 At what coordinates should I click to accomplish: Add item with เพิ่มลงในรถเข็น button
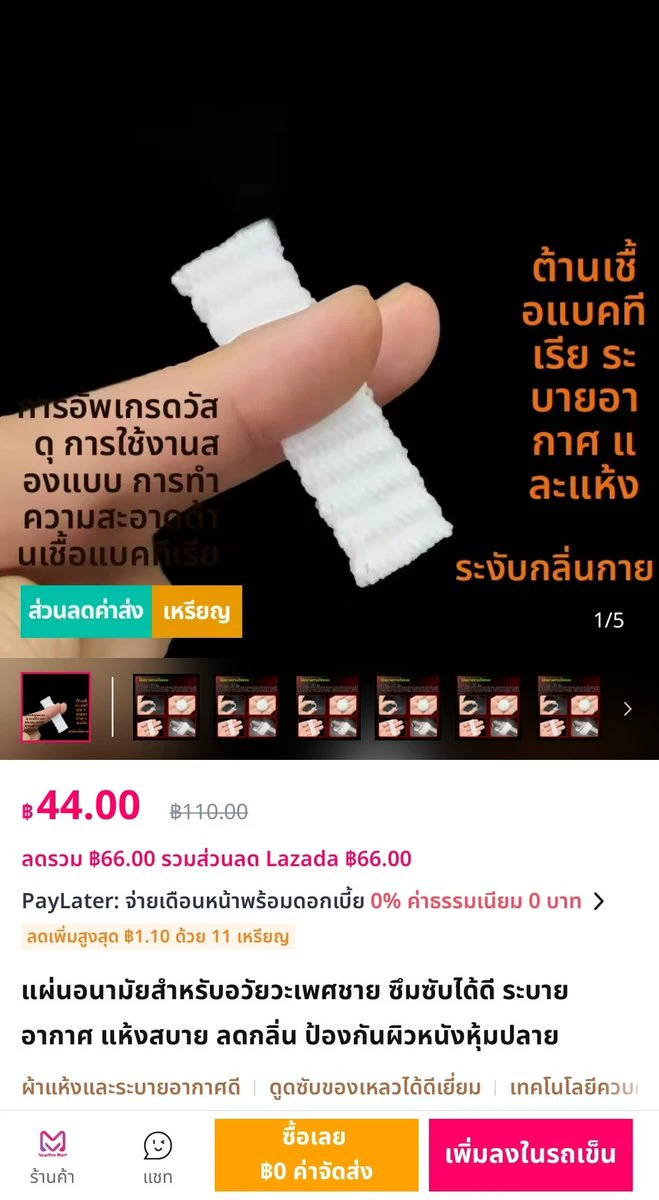[531, 1155]
